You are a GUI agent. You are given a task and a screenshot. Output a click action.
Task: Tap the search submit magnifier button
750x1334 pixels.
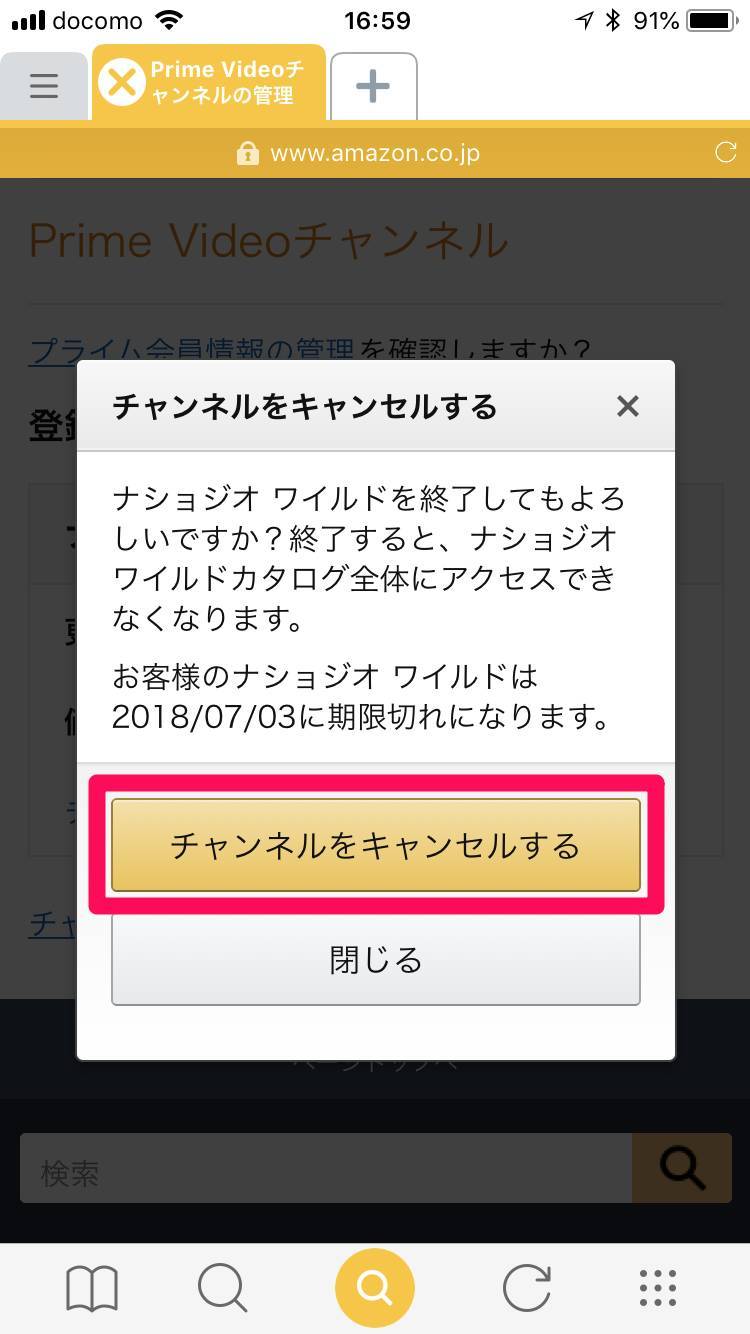click(682, 1168)
